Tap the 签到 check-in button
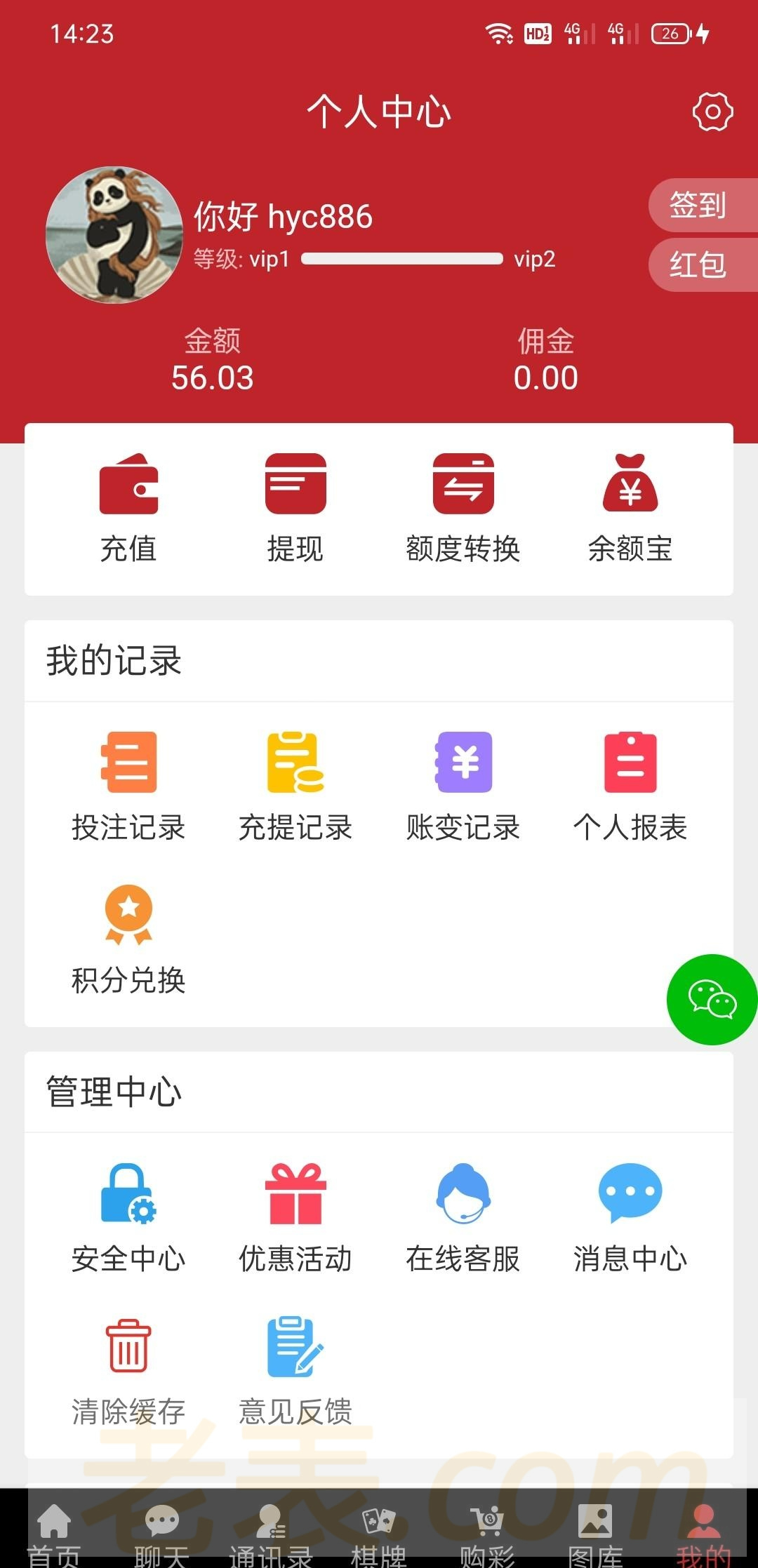The image size is (758, 1568). [x=698, y=205]
